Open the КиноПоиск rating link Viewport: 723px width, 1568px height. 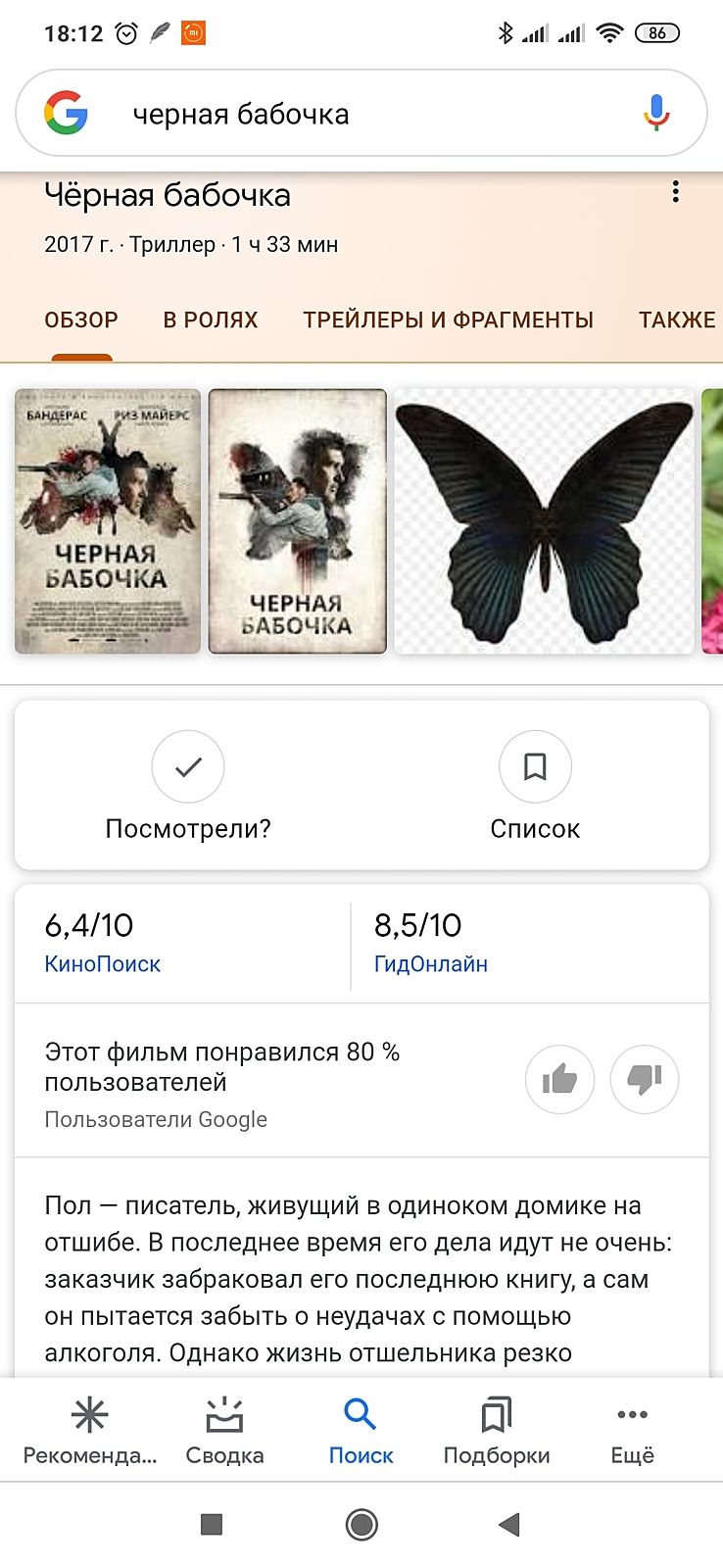[102, 964]
